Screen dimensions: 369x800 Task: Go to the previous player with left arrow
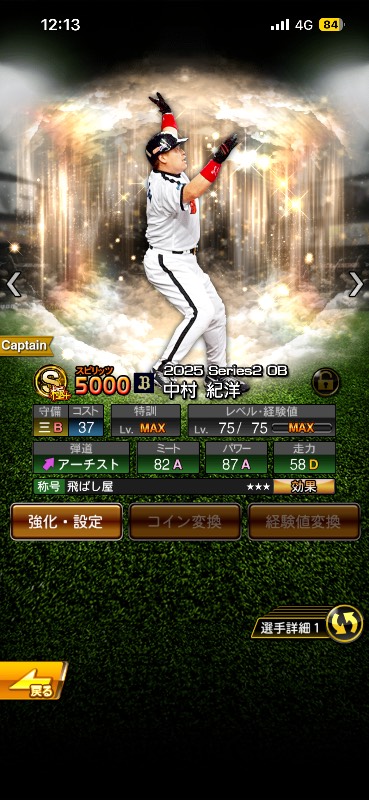pyautogui.click(x=14, y=284)
